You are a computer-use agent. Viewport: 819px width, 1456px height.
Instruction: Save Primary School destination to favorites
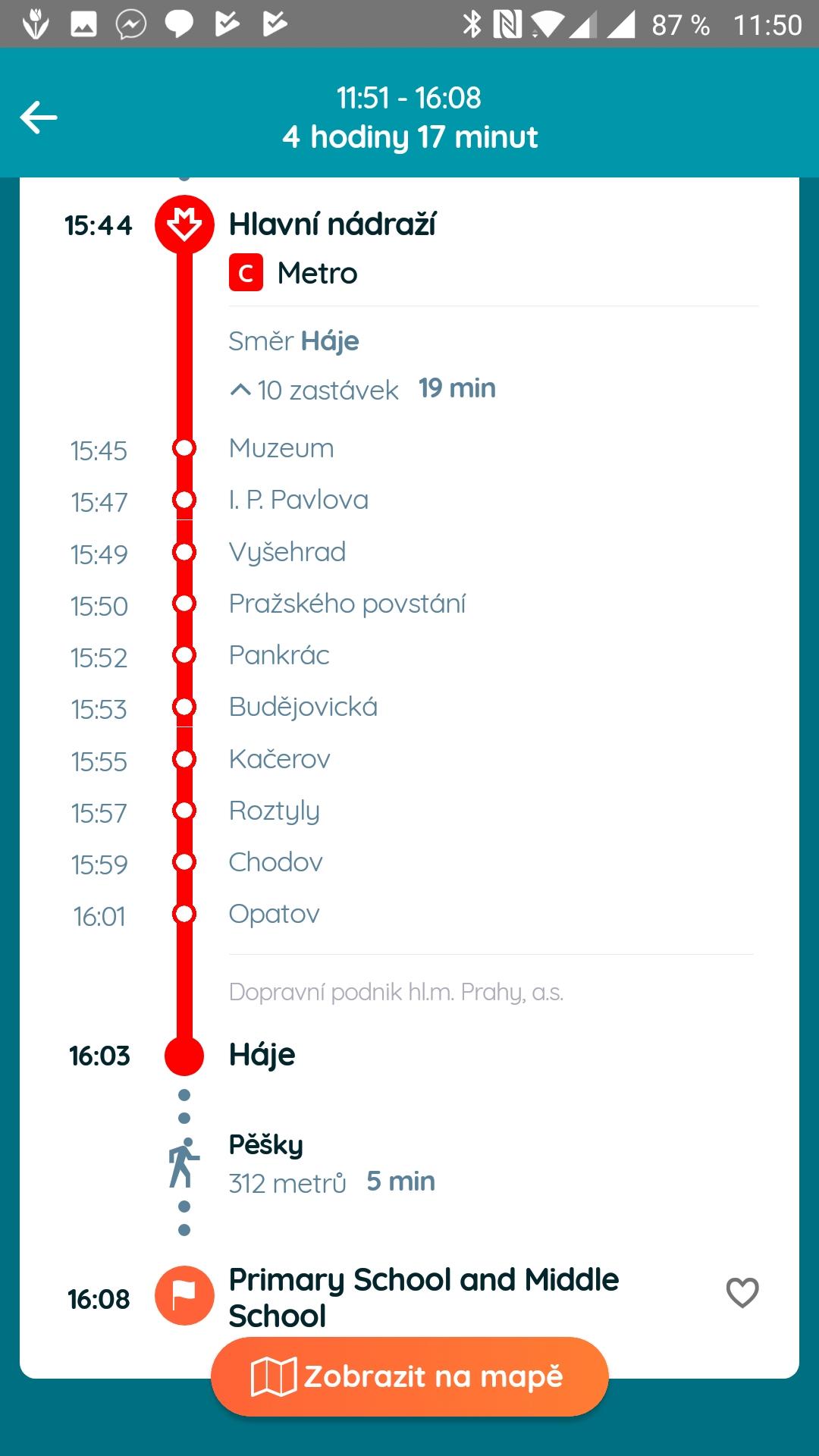click(x=742, y=1293)
